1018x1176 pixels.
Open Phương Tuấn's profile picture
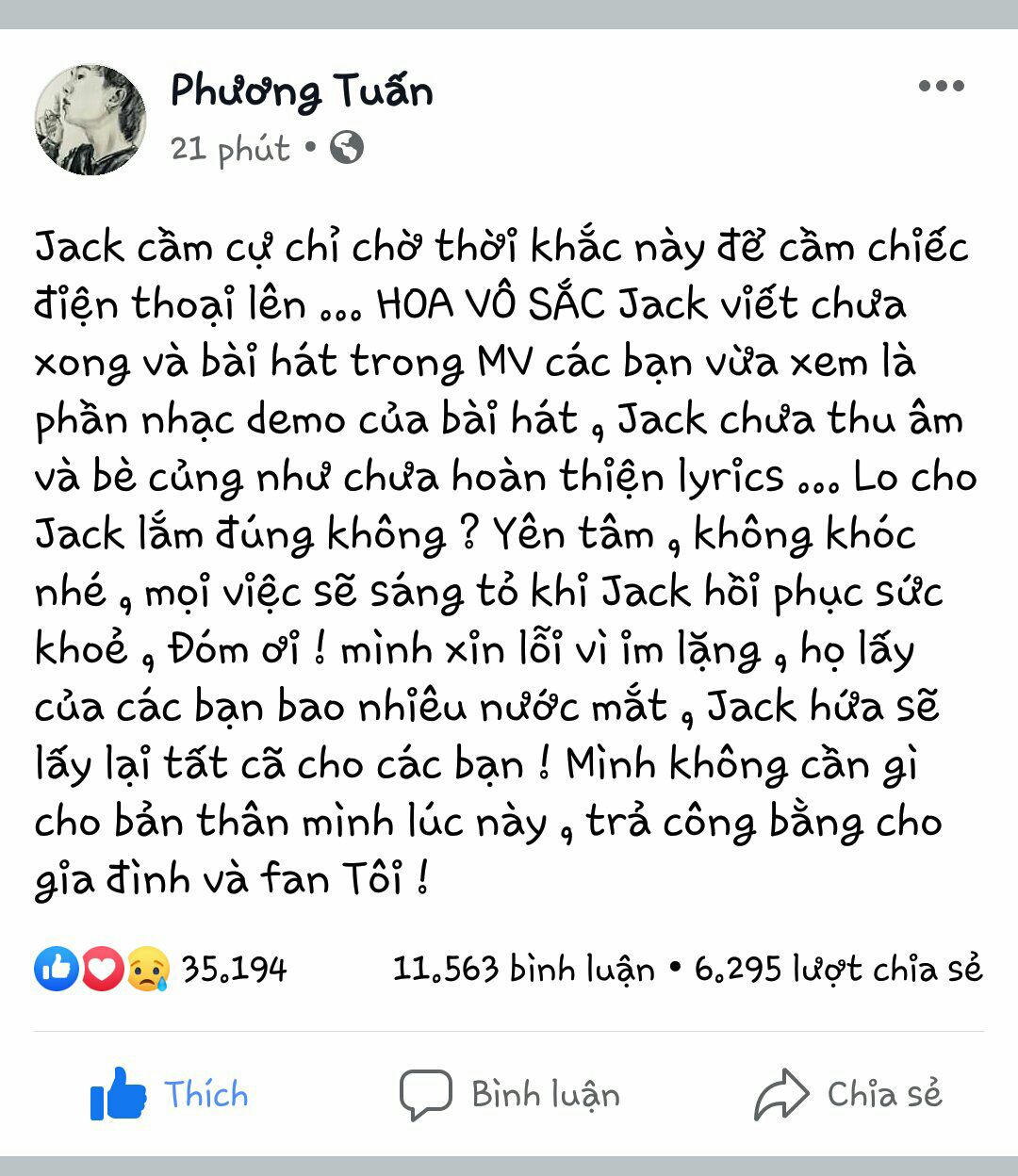point(90,120)
